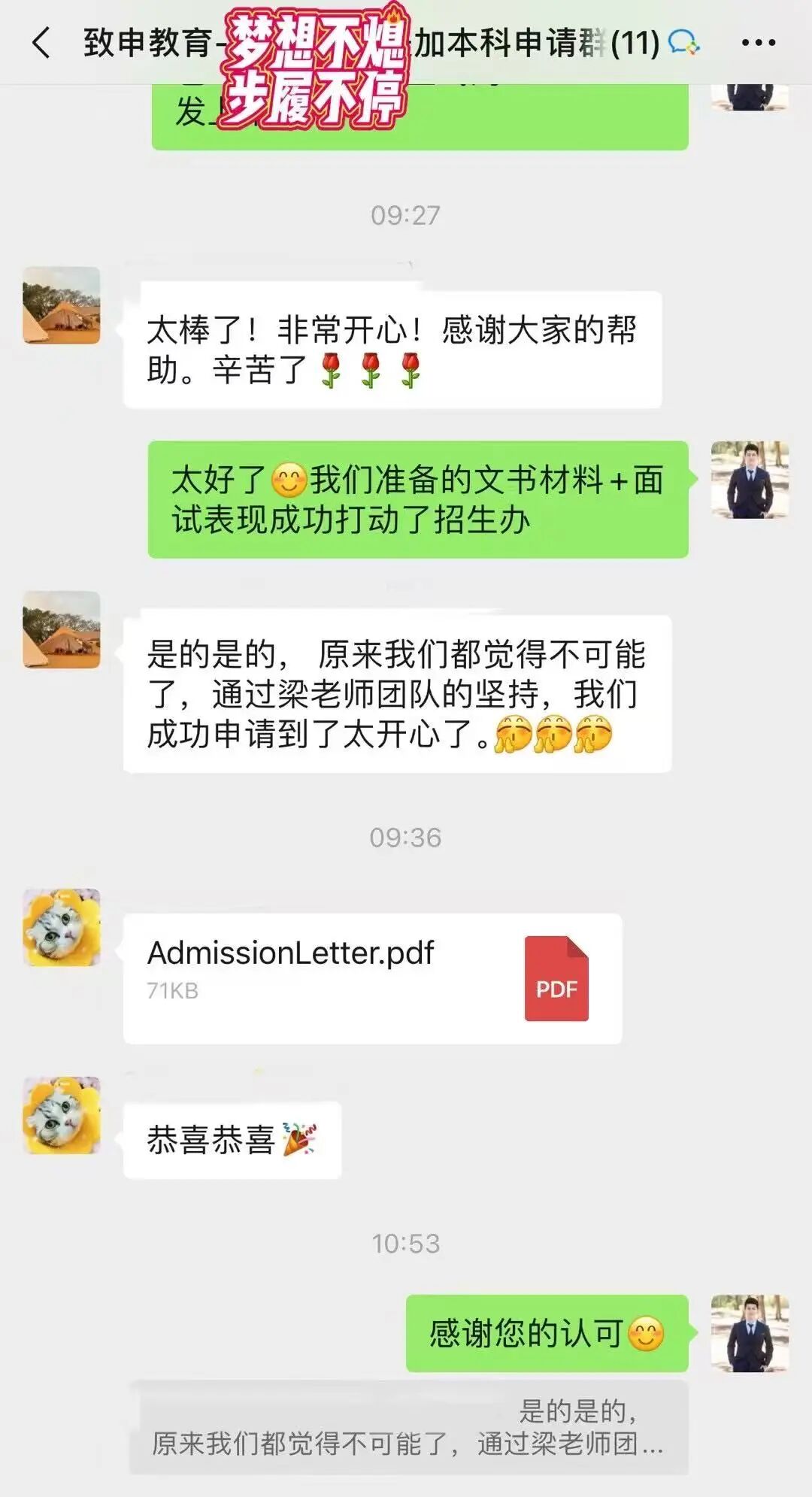
Task: View the sender avatar beside 太棒了 message
Action: (62, 305)
